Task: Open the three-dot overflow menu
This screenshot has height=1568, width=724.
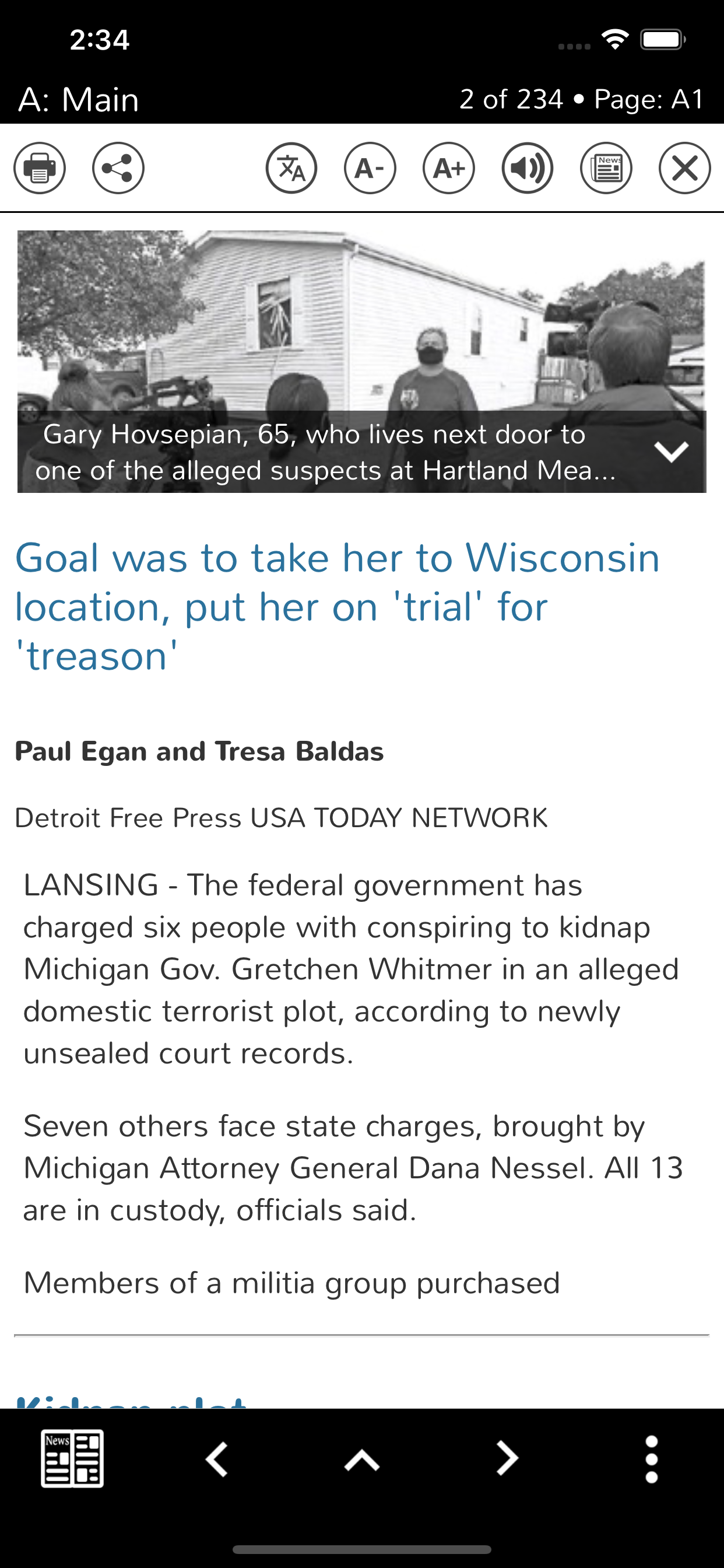Action: pyautogui.click(x=652, y=1458)
